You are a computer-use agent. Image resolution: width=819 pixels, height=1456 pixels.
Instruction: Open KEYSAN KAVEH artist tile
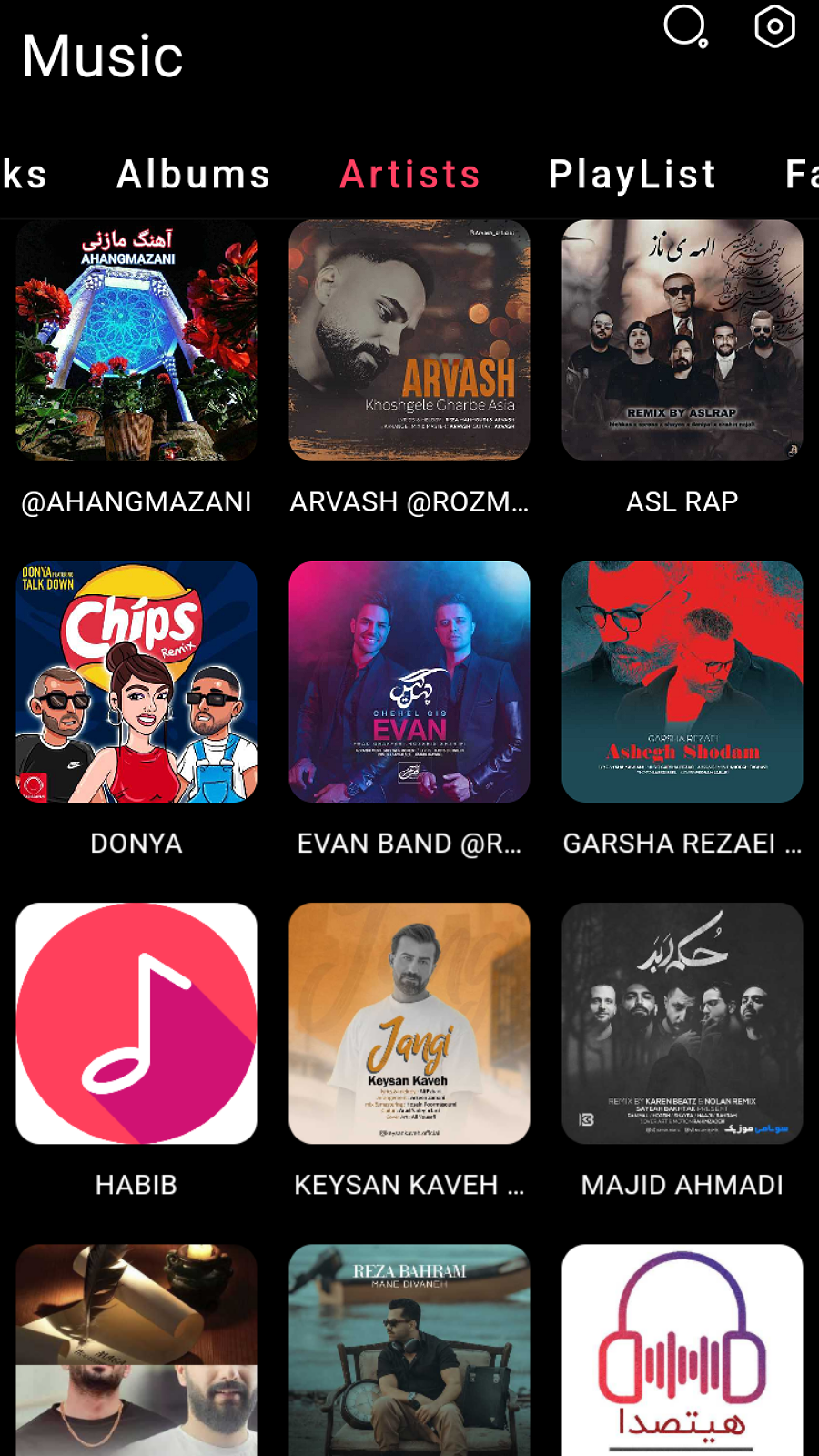point(409,1023)
